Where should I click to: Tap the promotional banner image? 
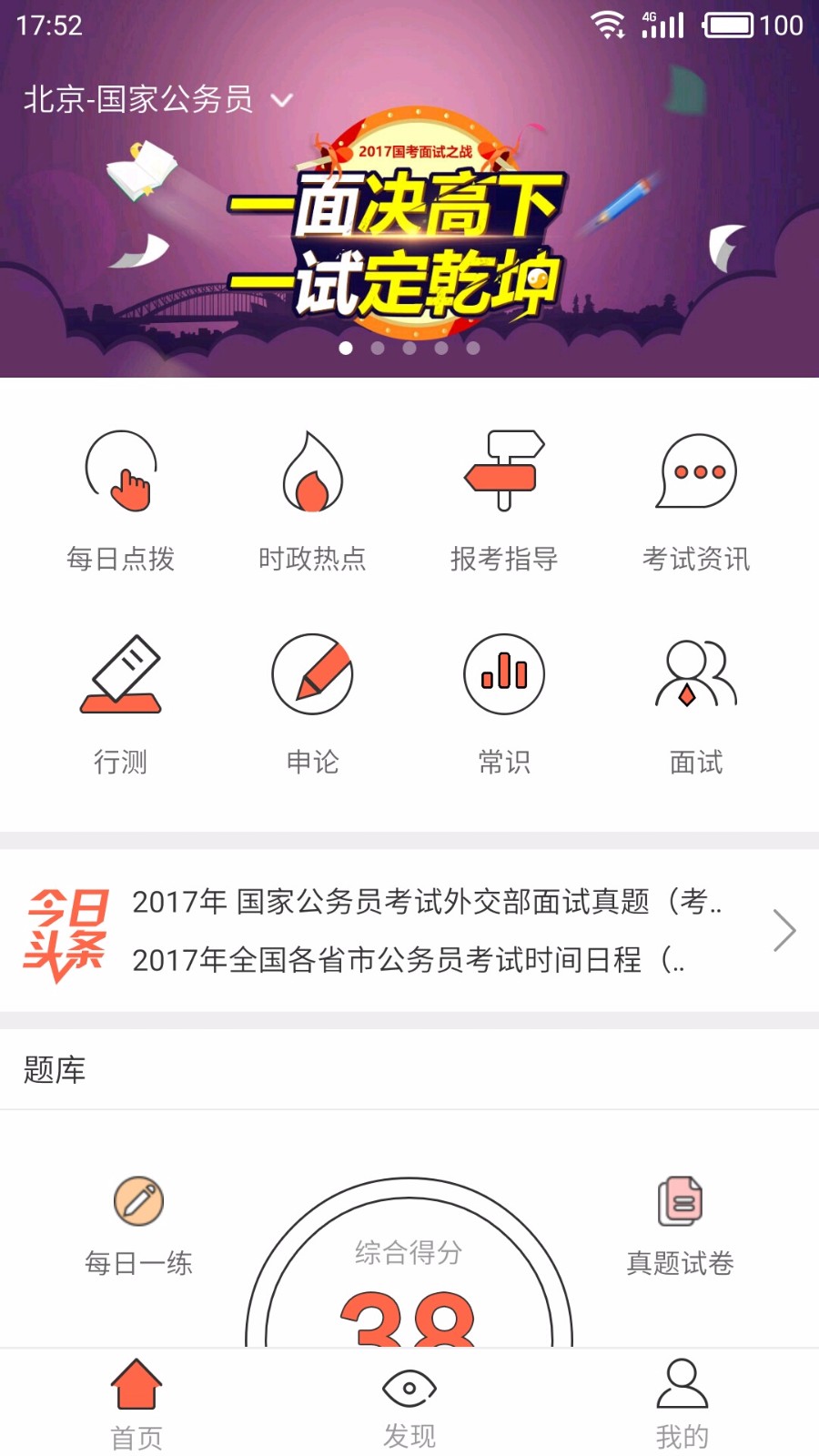point(409,227)
